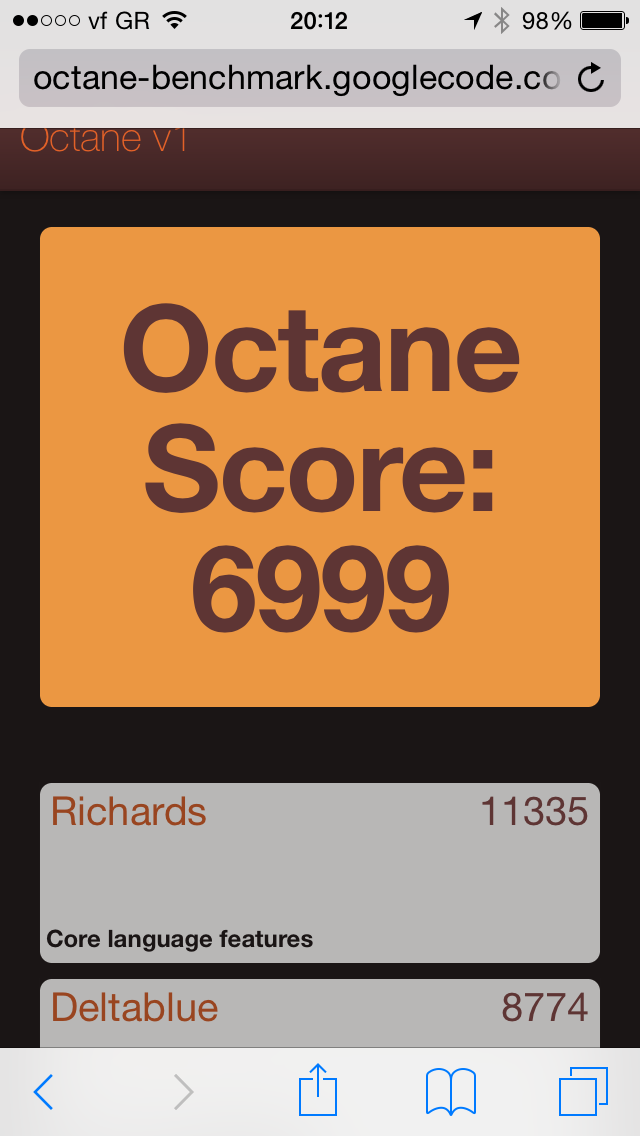Tap the Octane Score box to rerun the benchmark
The image size is (640, 1136).
tap(320, 467)
